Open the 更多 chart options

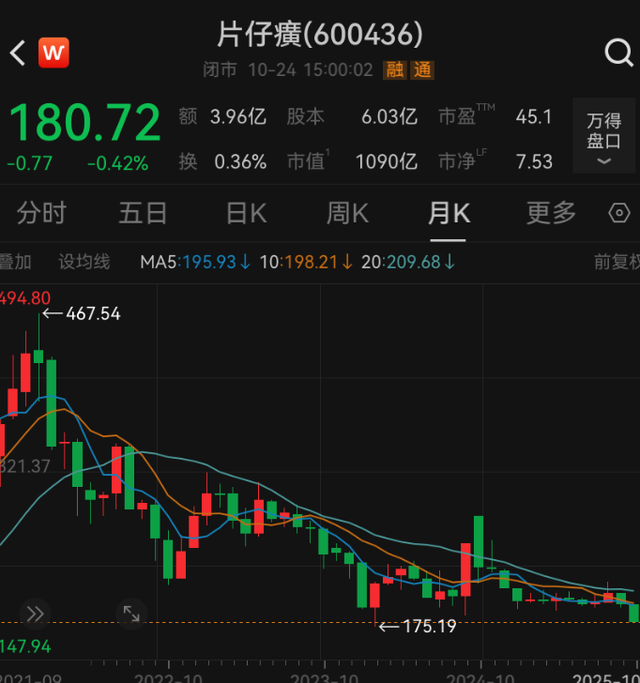click(x=551, y=212)
